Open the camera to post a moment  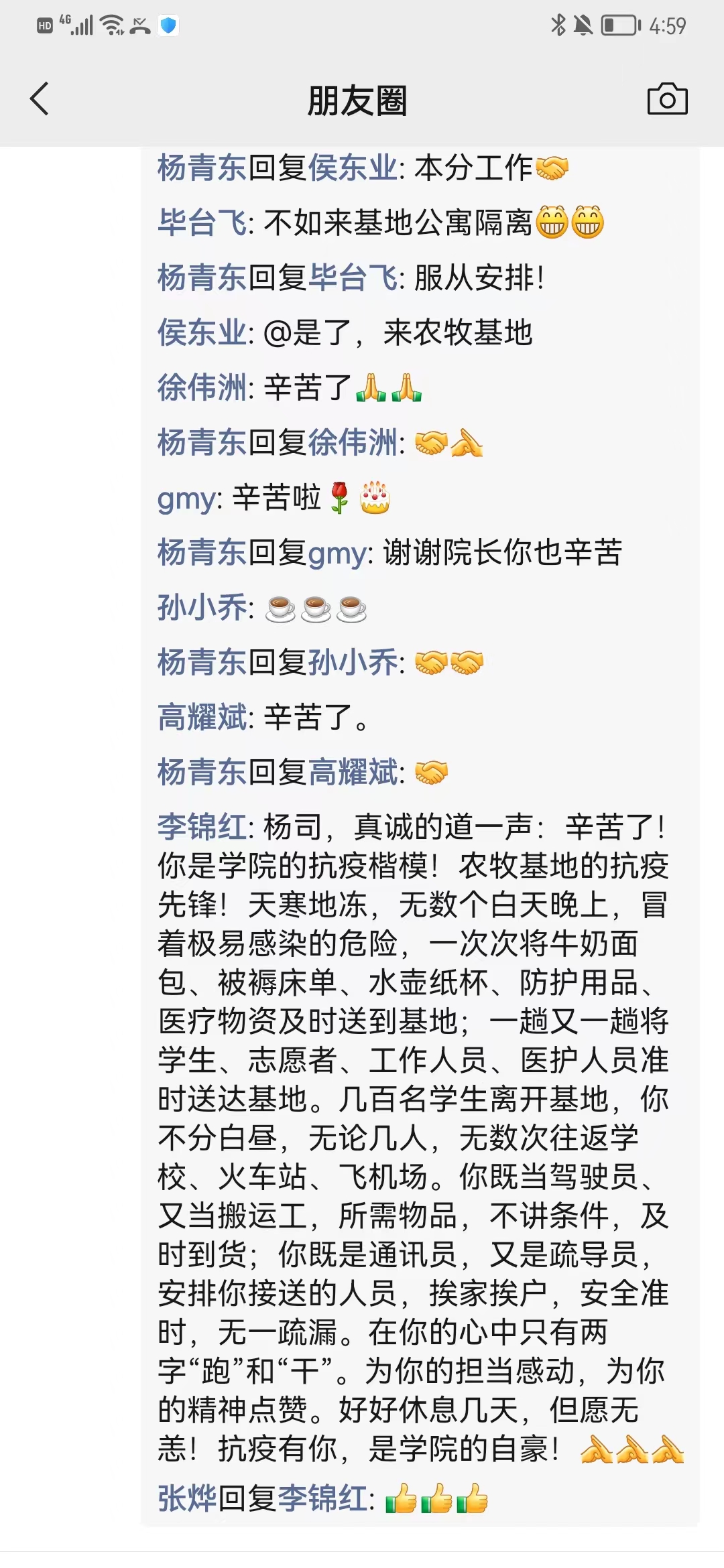point(667,99)
